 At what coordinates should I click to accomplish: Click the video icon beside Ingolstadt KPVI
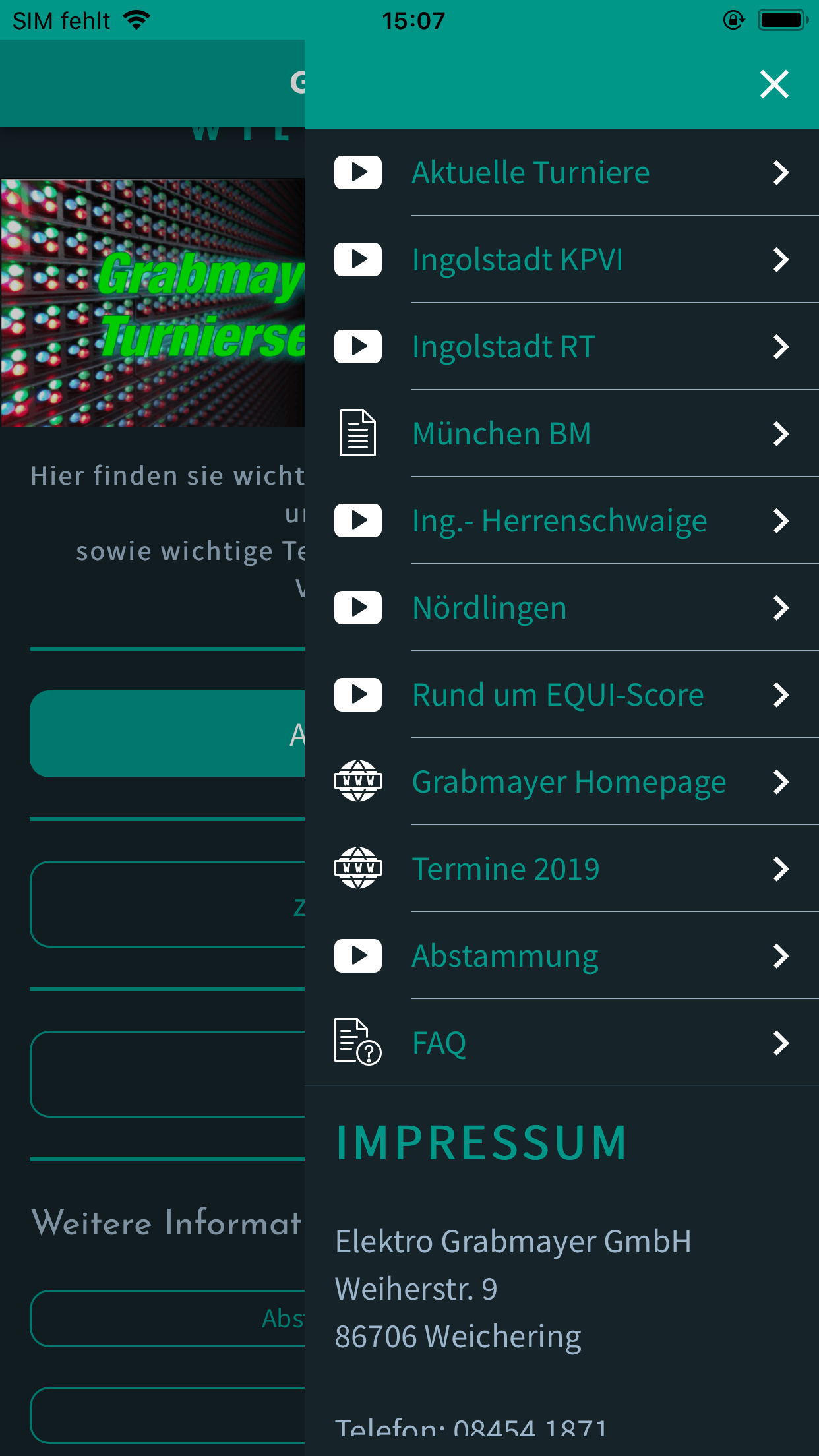358,259
